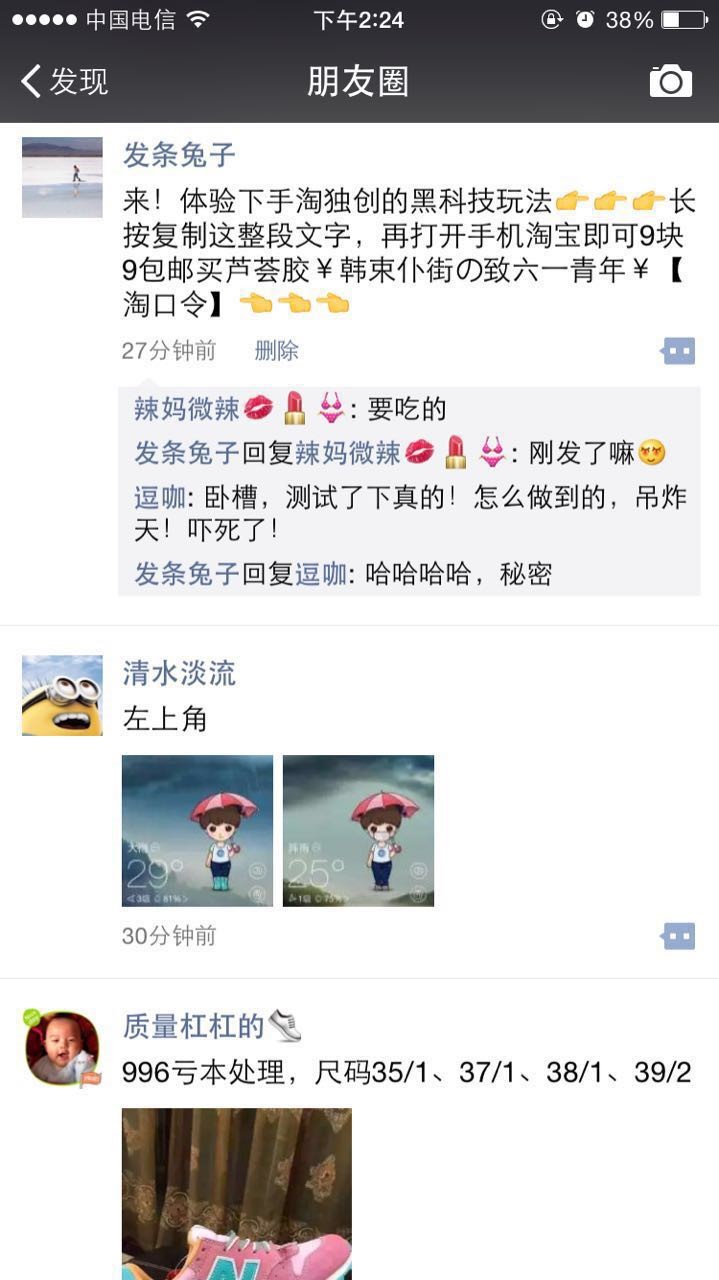Delete the post via 删除

(276, 351)
